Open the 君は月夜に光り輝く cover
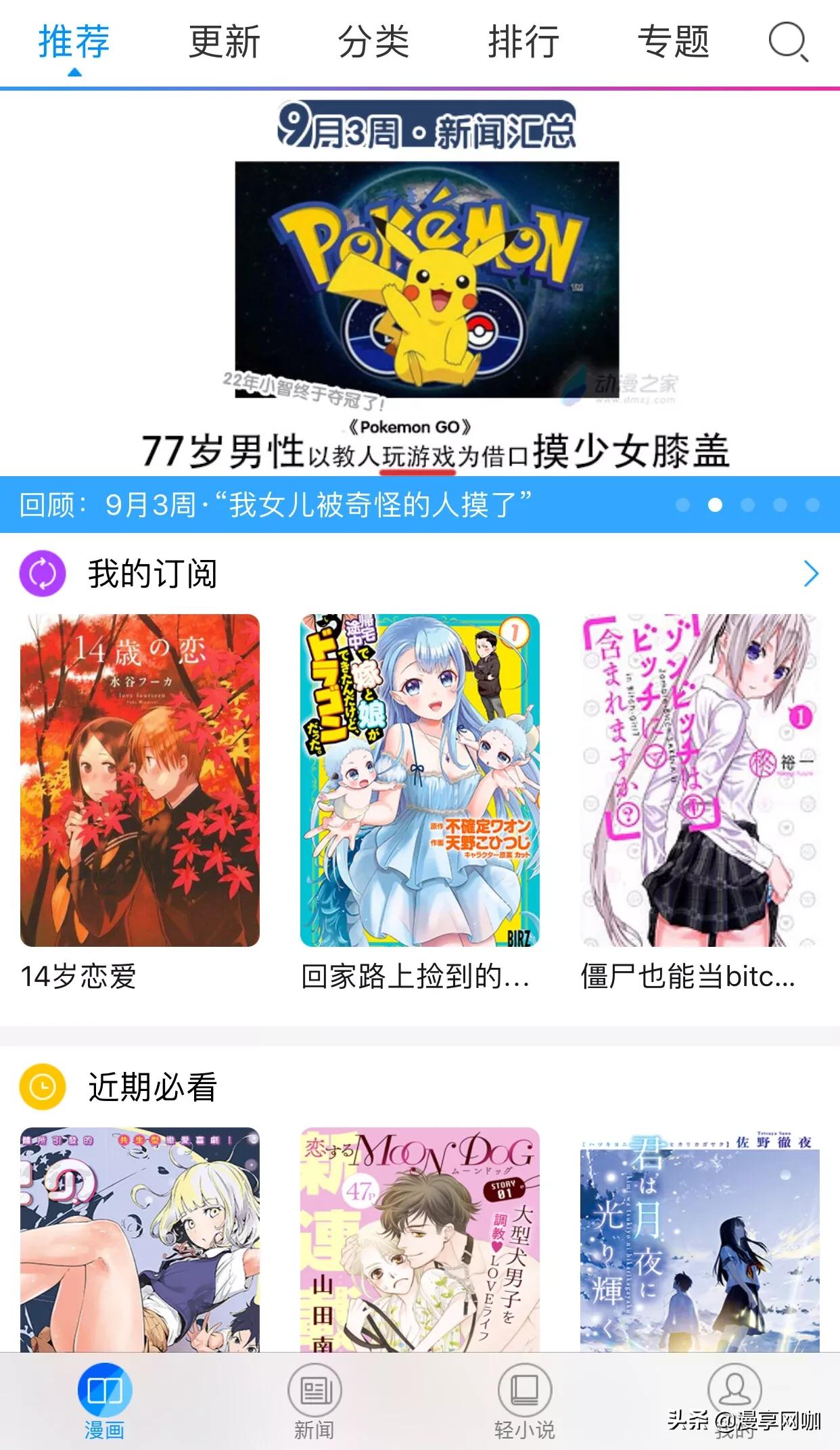The width and height of the screenshot is (840, 1450). click(x=699, y=1239)
